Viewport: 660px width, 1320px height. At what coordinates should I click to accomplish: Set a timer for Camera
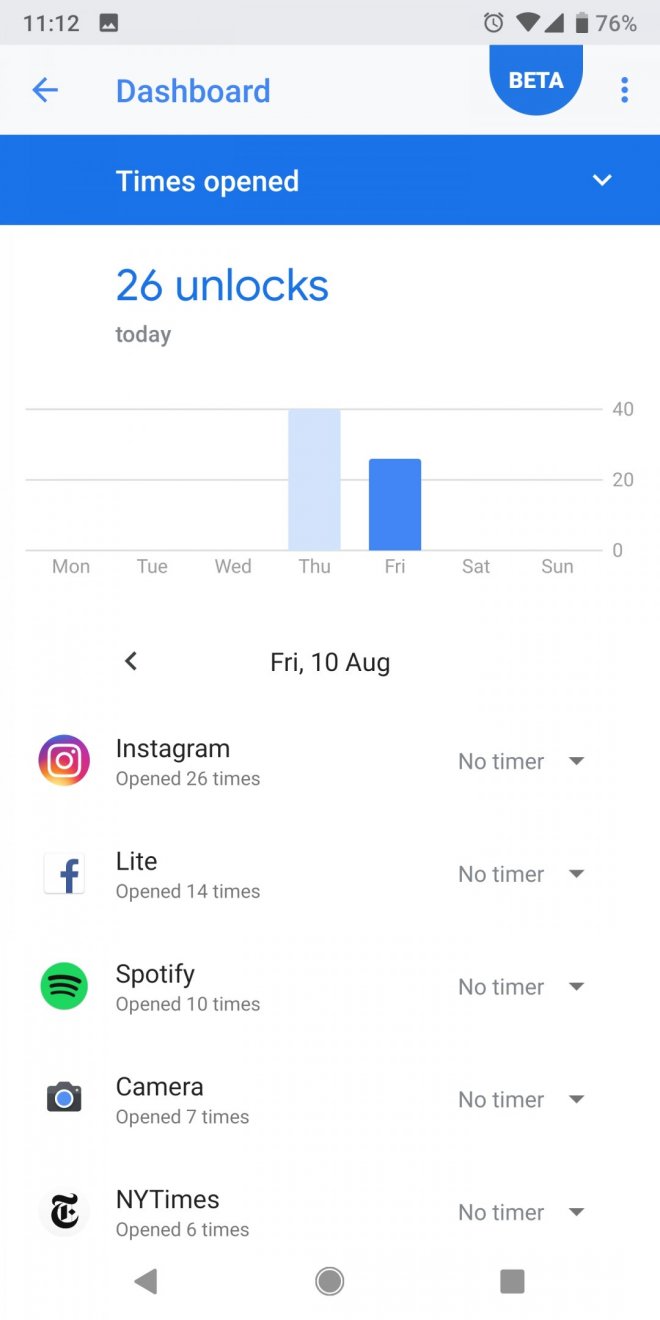coord(520,1100)
